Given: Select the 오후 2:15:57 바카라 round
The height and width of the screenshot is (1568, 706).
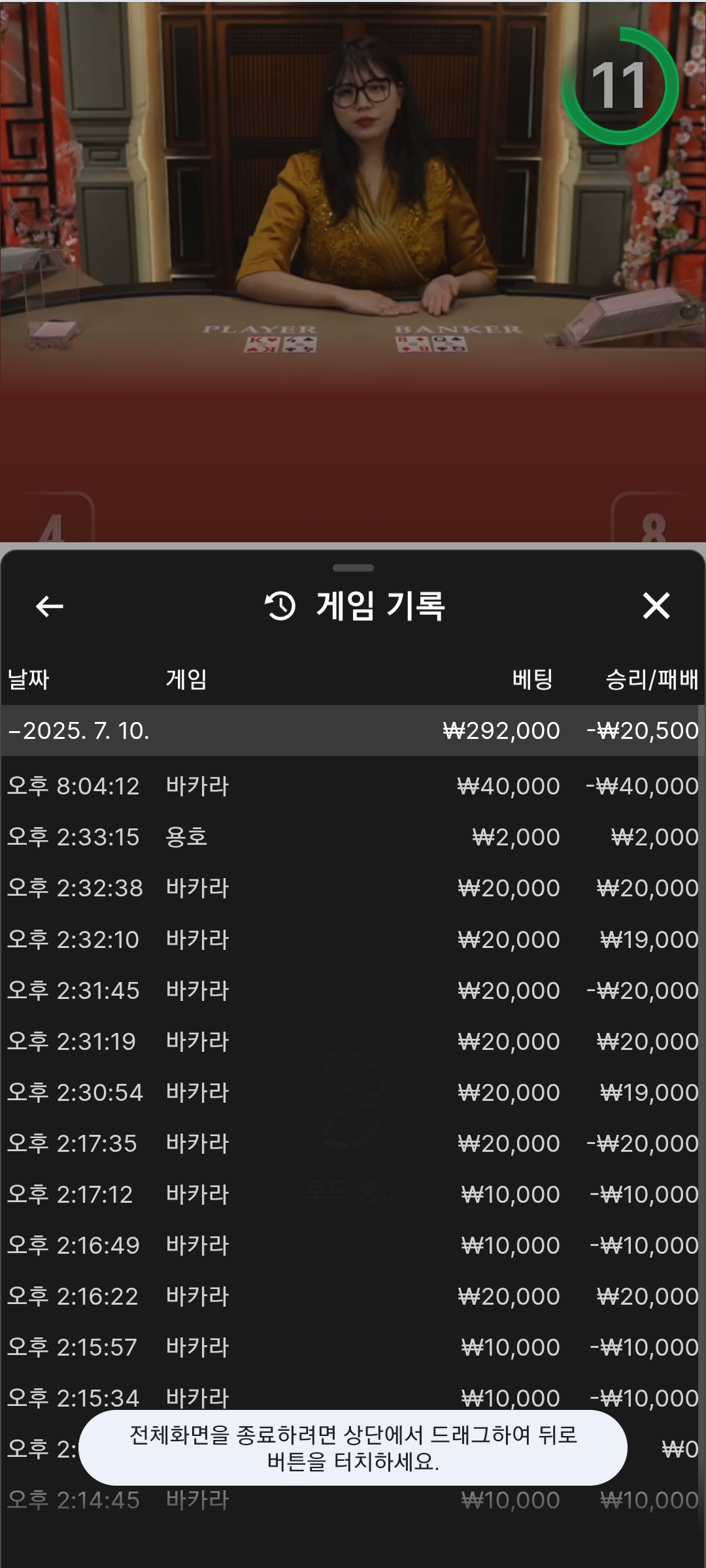Looking at the screenshot, I should pyautogui.click(x=353, y=1347).
